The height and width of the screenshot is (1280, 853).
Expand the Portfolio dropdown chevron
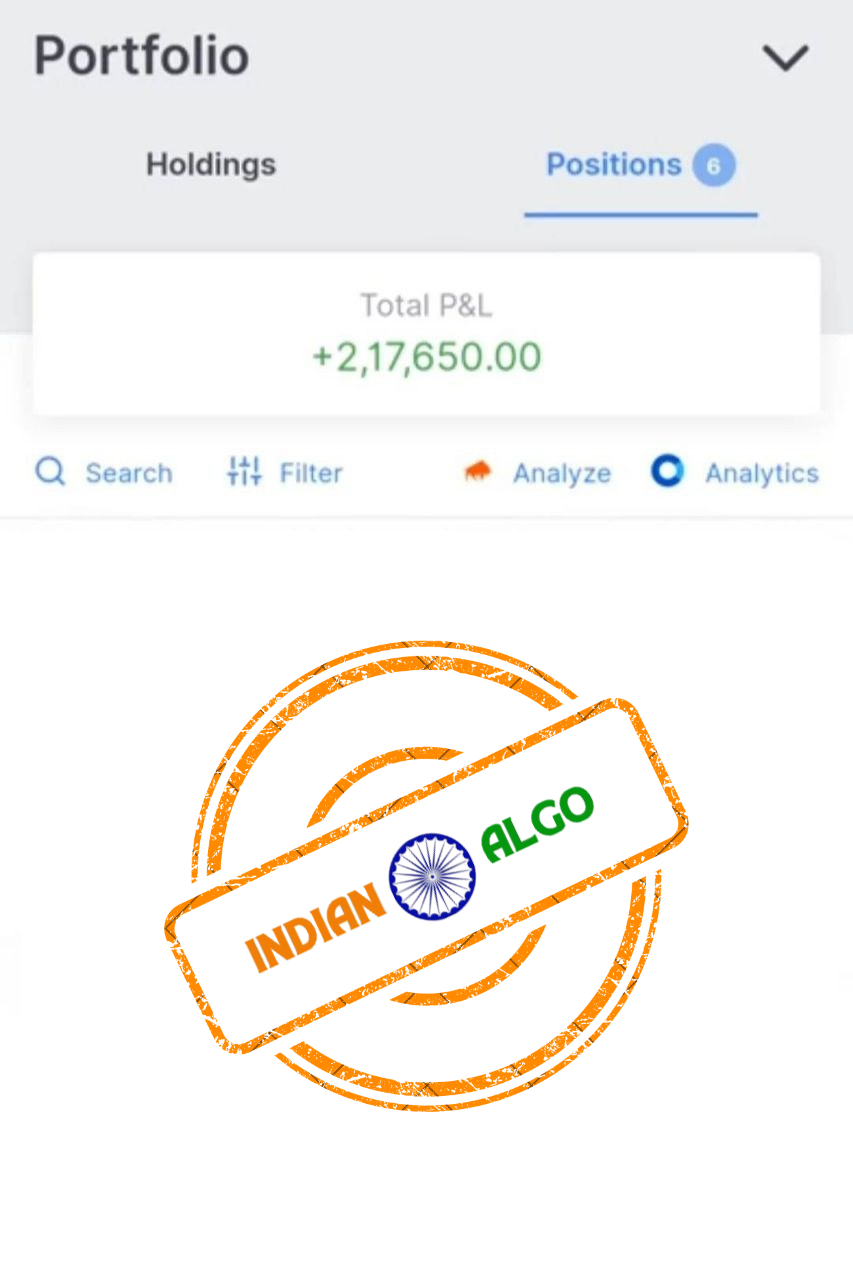785,58
